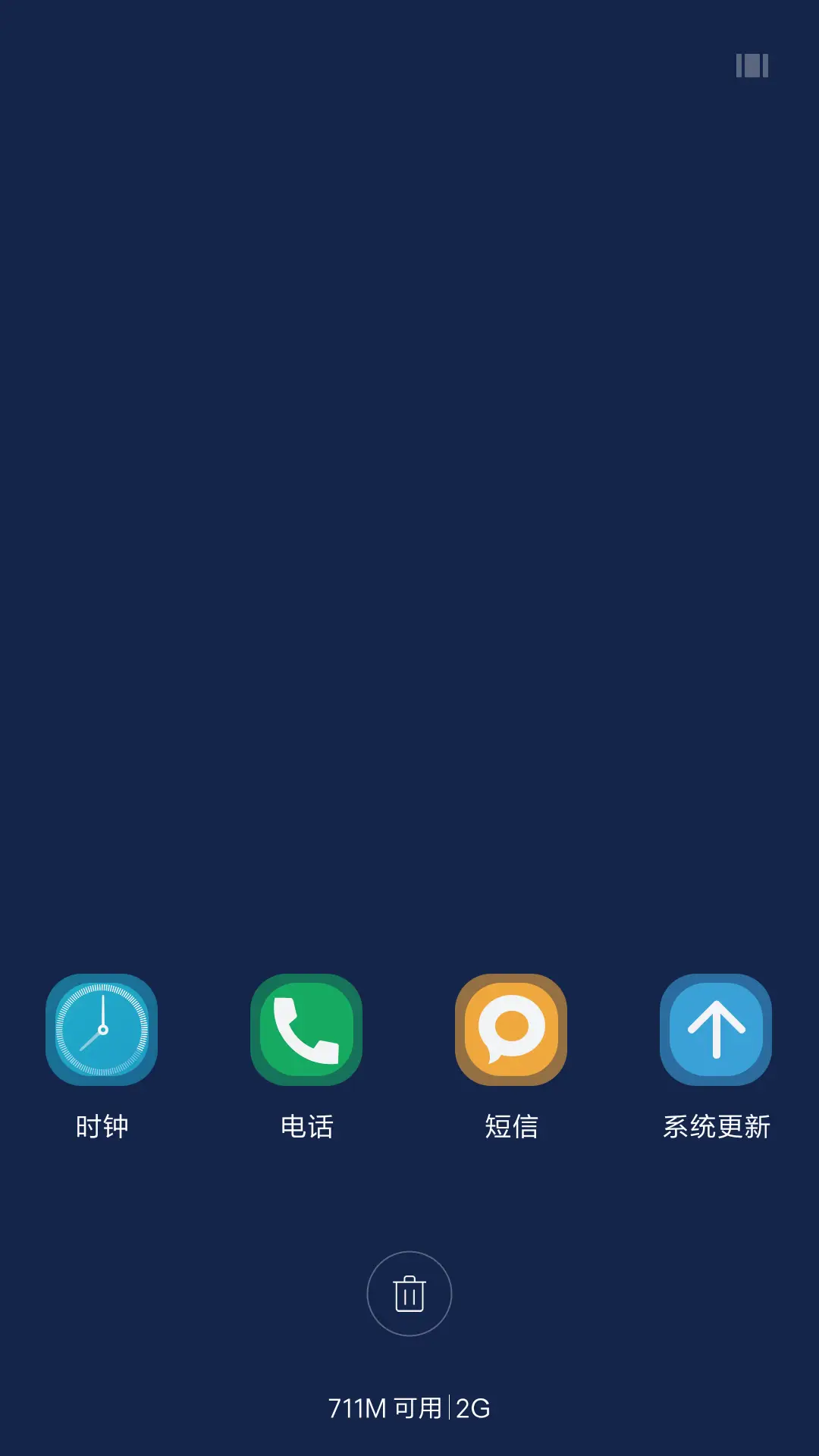Viewport: 819px width, 1456px height.
Task: Select the 短信 text label
Action: pyautogui.click(x=511, y=1127)
